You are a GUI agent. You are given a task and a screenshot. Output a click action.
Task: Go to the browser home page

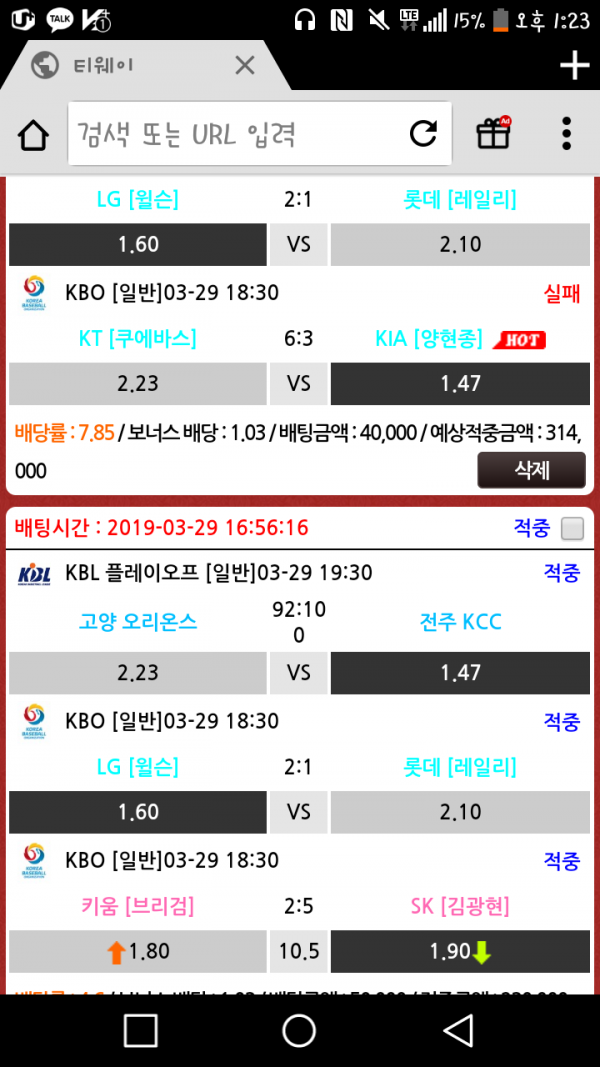[x=33, y=134]
